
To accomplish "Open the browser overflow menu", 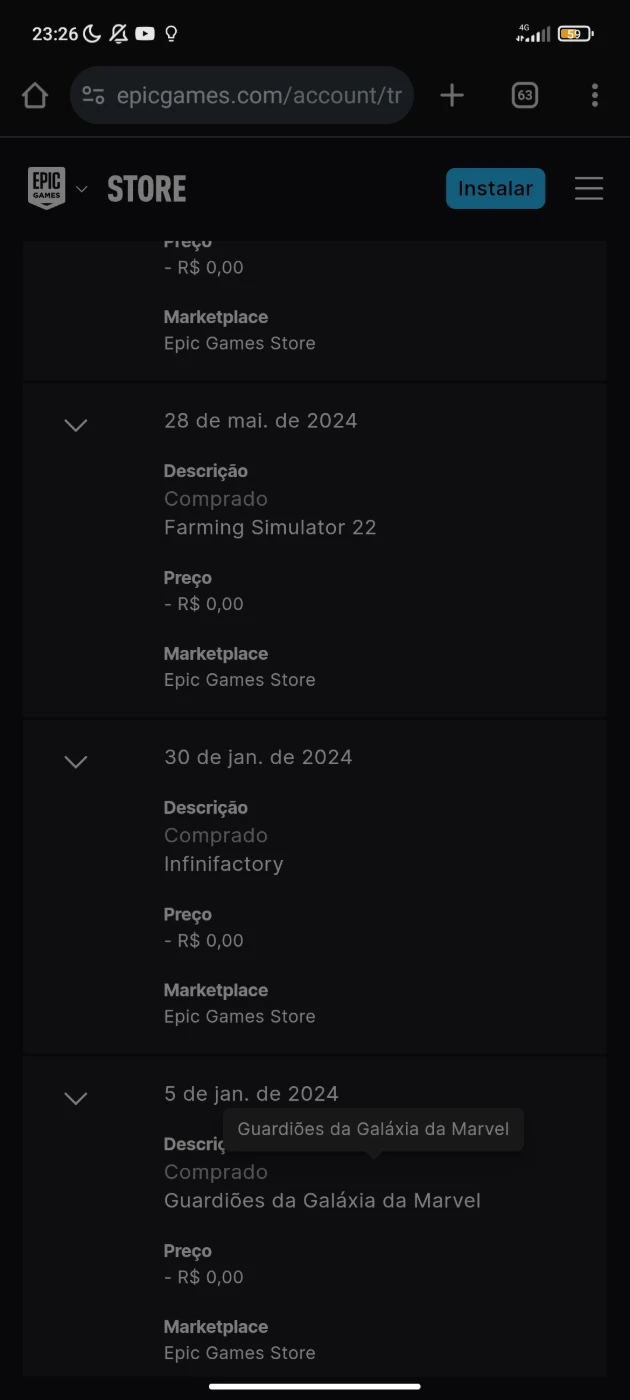I will [x=594, y=95].
